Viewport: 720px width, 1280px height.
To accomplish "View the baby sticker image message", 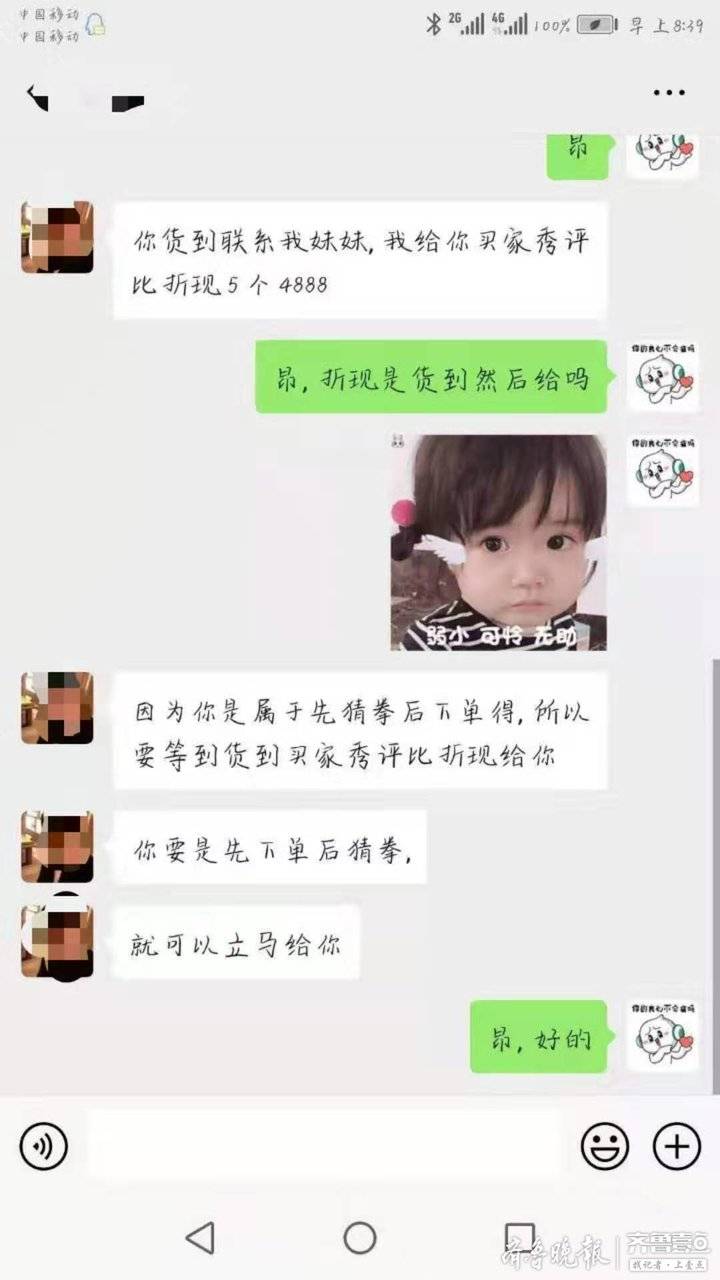I will (x=498, y=542).
